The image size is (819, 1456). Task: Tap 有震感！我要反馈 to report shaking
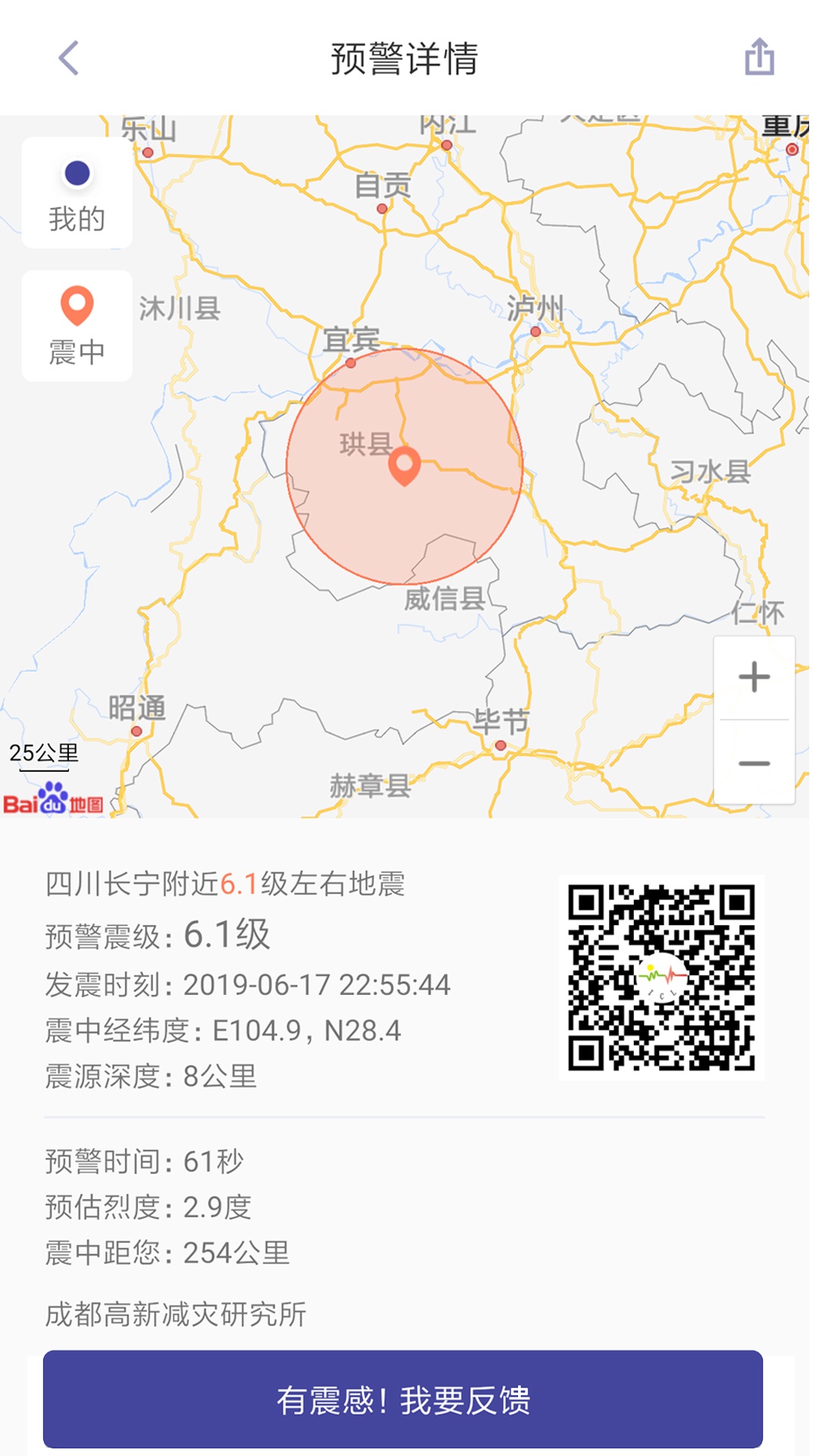(403, 1399)
